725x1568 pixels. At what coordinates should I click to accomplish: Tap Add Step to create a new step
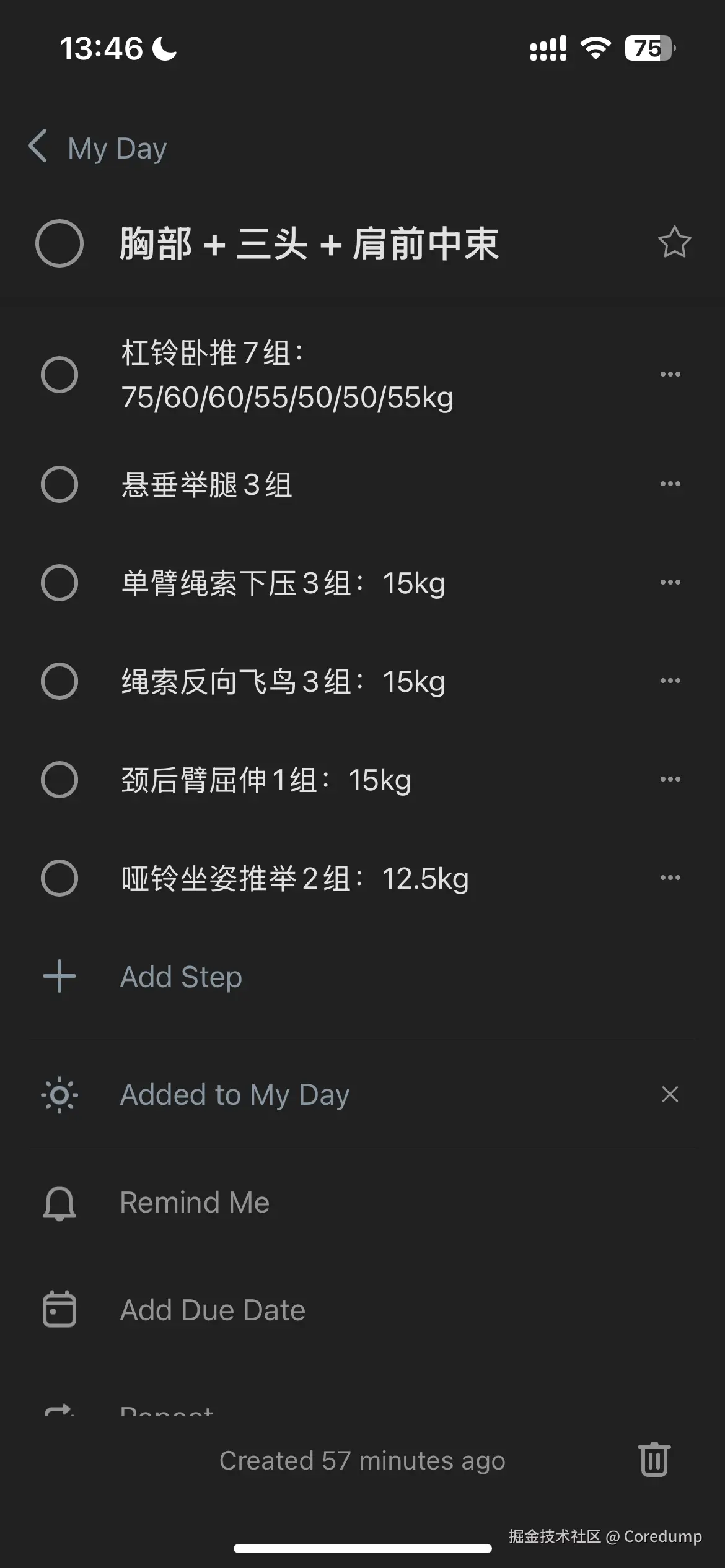tap(180, 977)
